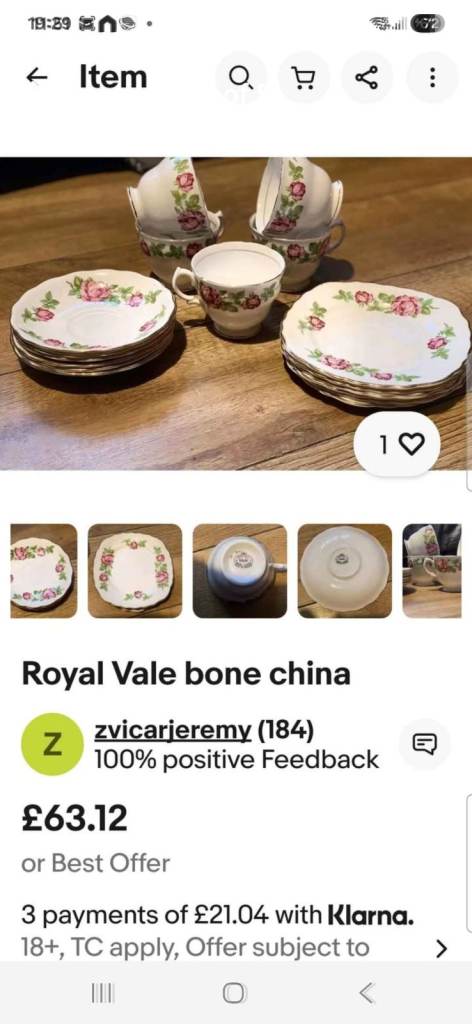Expand Klarna payment details chevron
Image resolution: width=472 pixels, height=1024 pixels.
(442, 948)
